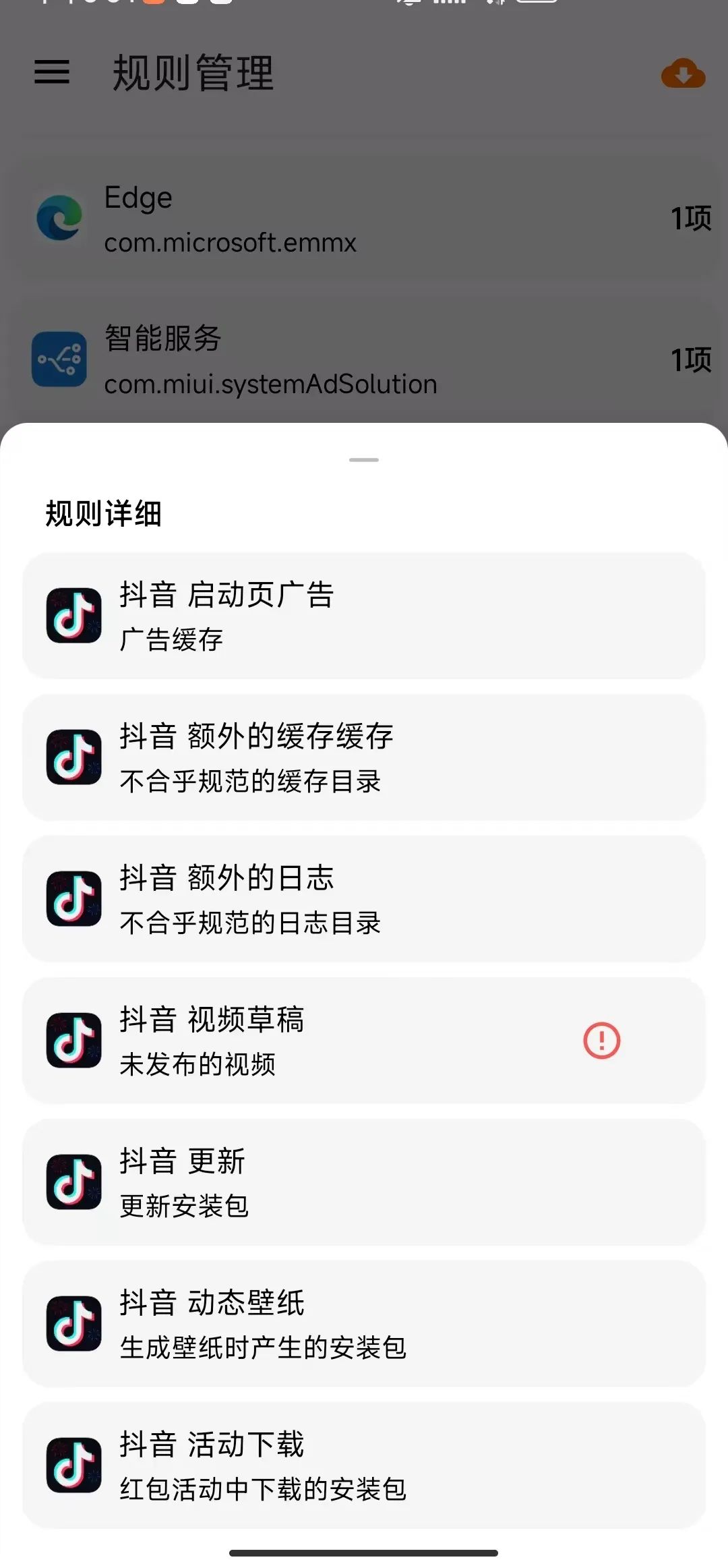Viewport: 728px width, 1568px height.
Task: Select the 抖音 更新 rule
Action: click(364, 1182)
